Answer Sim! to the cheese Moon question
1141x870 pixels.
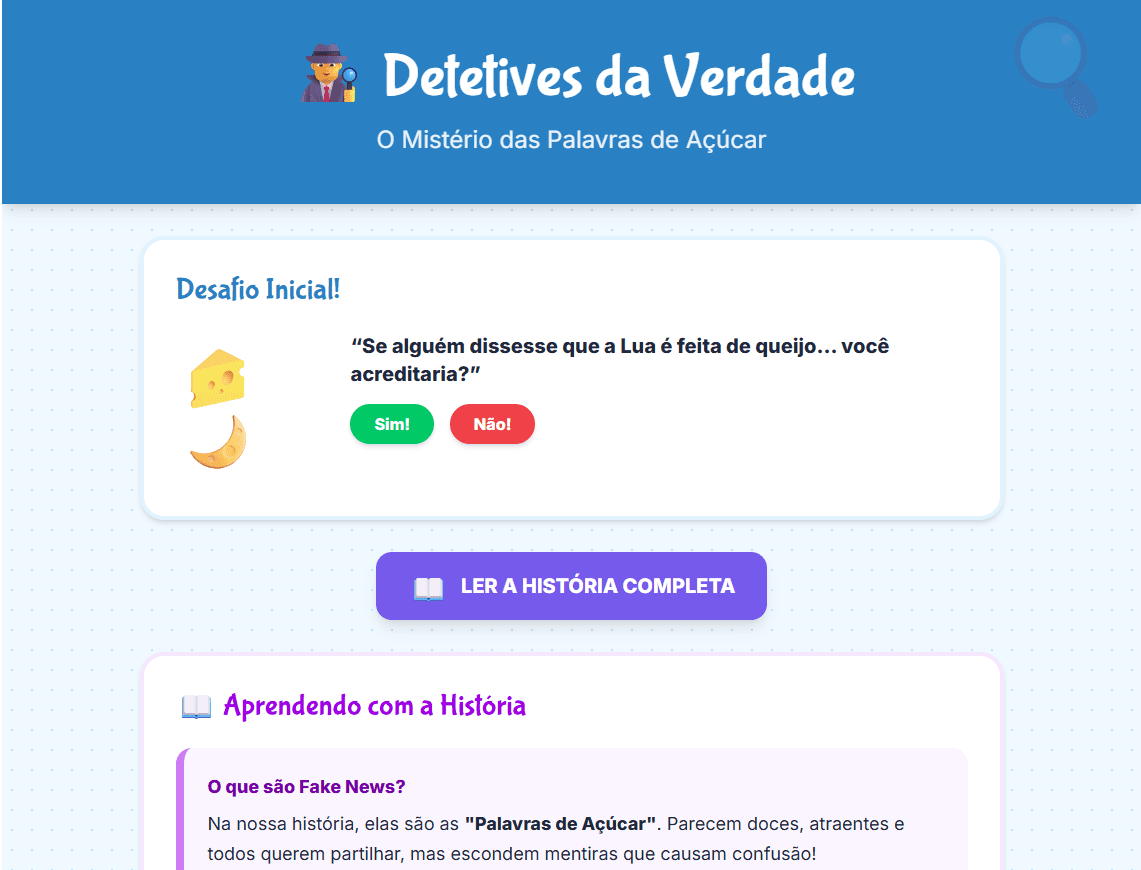(392, 424)
